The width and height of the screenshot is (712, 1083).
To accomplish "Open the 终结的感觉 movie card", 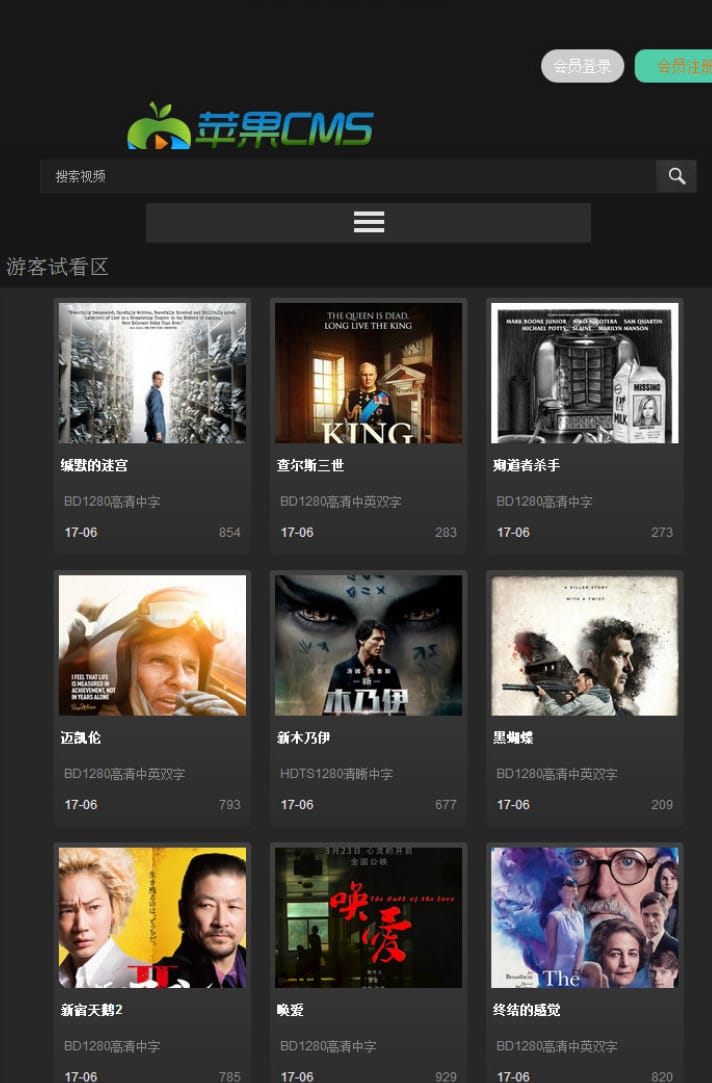I will [584, 917].
